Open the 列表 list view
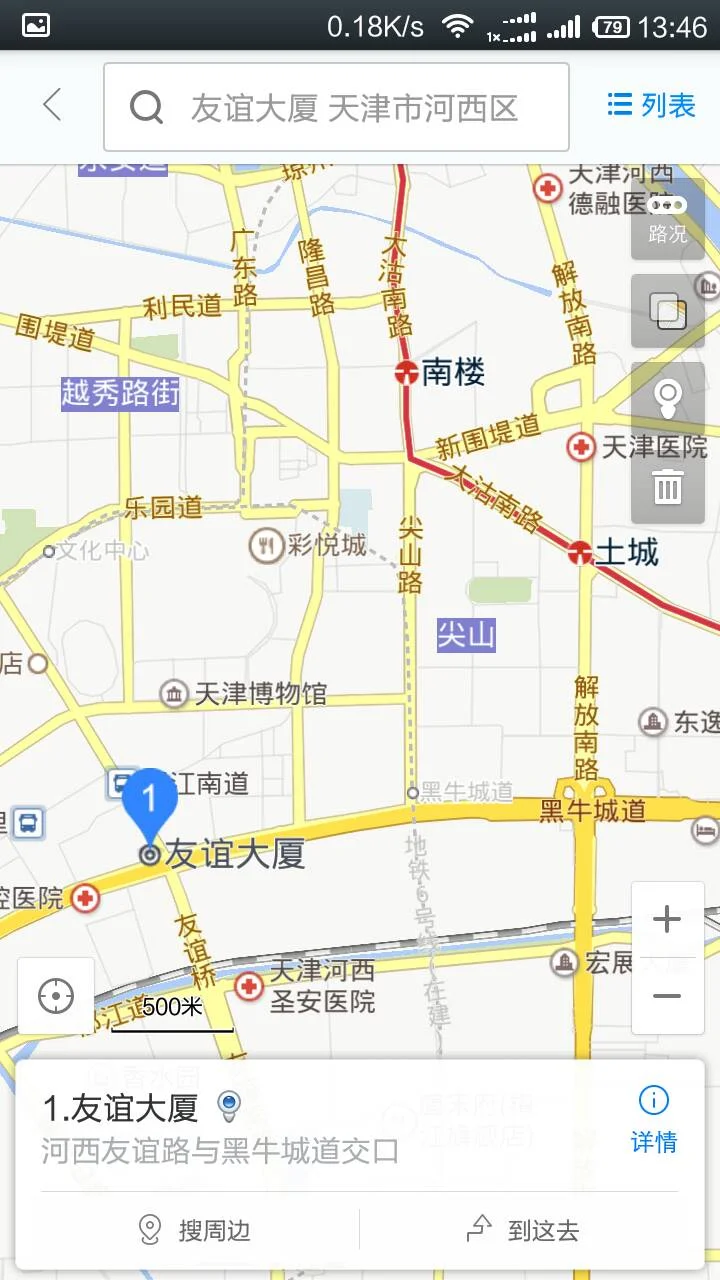720x1280 pixels. click(649, 105)
